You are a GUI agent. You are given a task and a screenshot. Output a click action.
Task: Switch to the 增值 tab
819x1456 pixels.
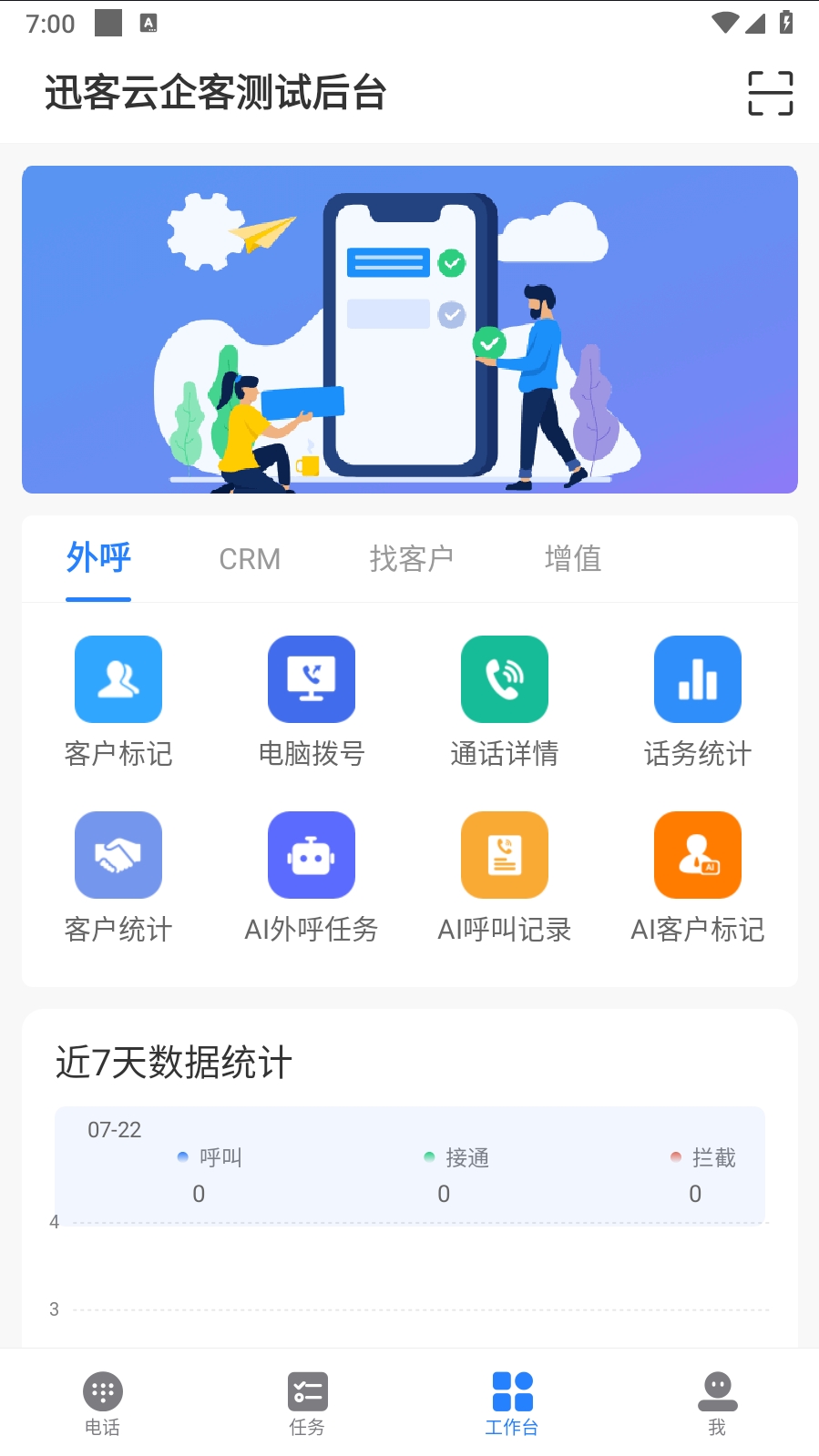coord(573,559)
